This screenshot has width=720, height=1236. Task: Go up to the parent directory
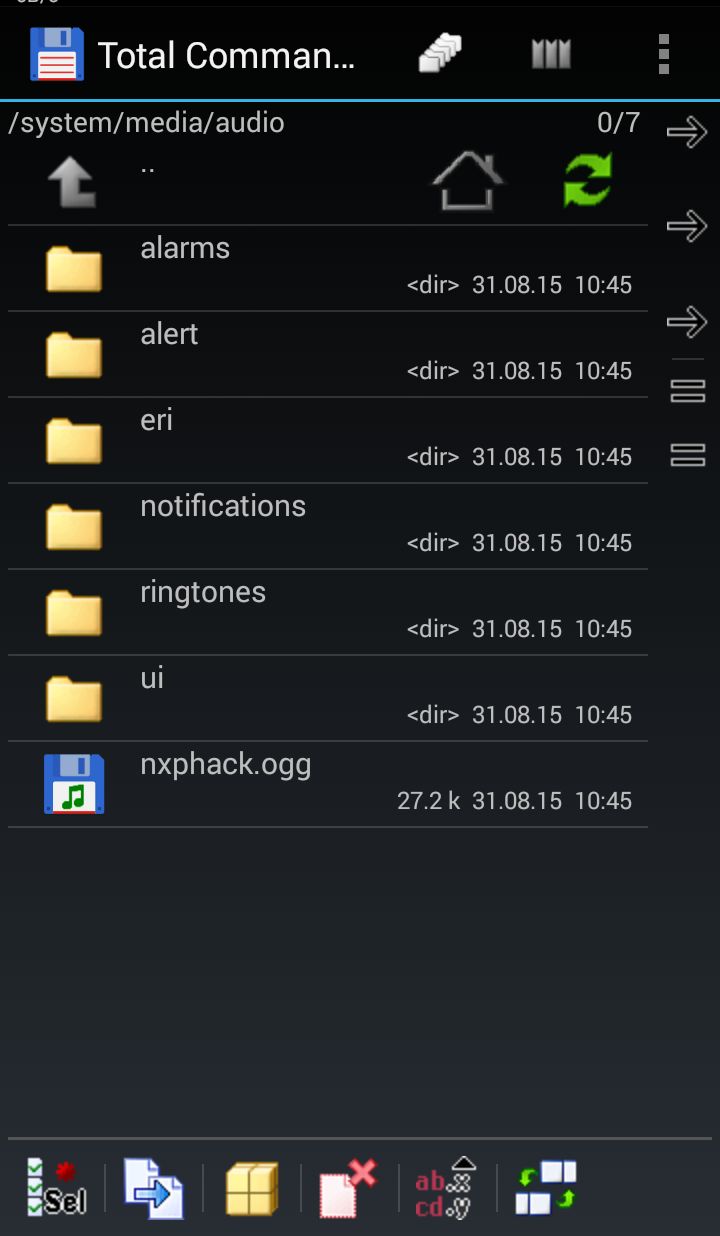point(72,183)
